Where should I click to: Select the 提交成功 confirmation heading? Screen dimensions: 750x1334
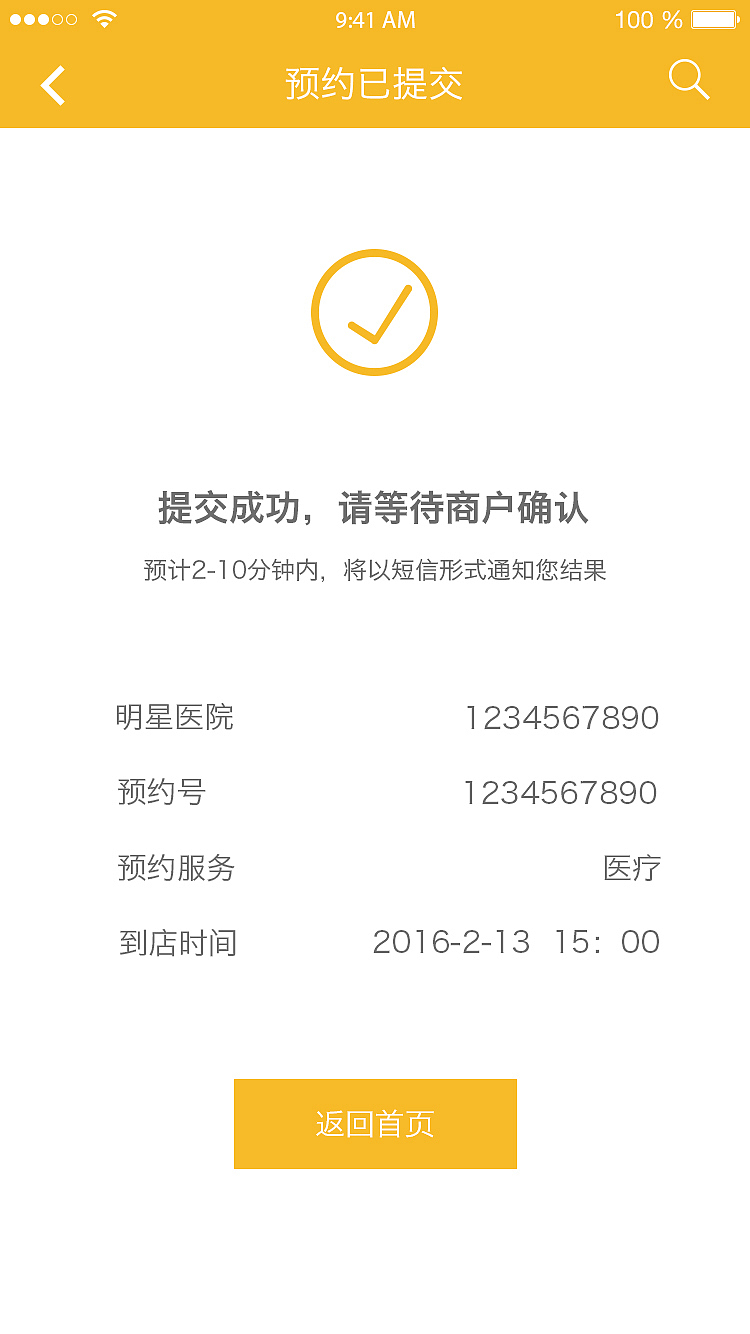point(375,508)
